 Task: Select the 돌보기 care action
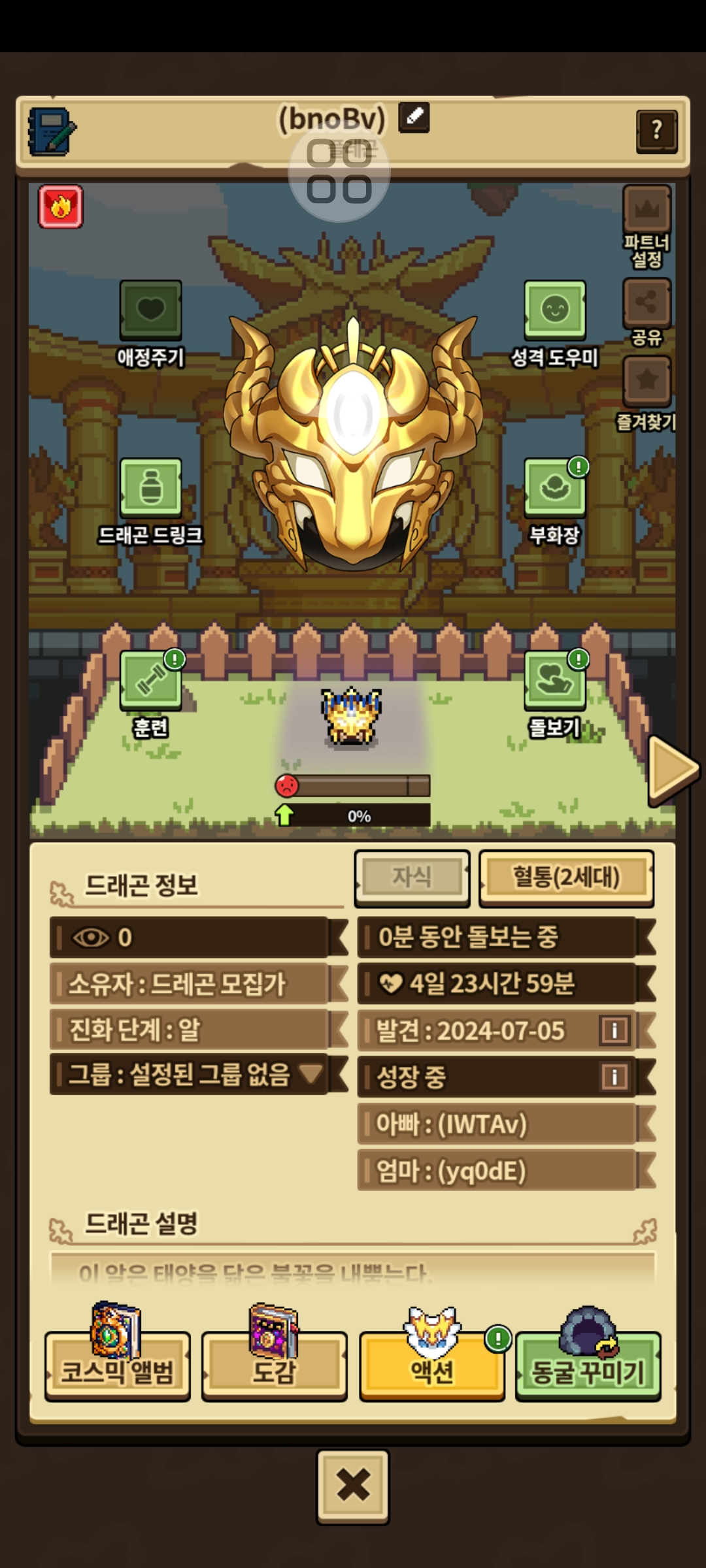(554, 681)
